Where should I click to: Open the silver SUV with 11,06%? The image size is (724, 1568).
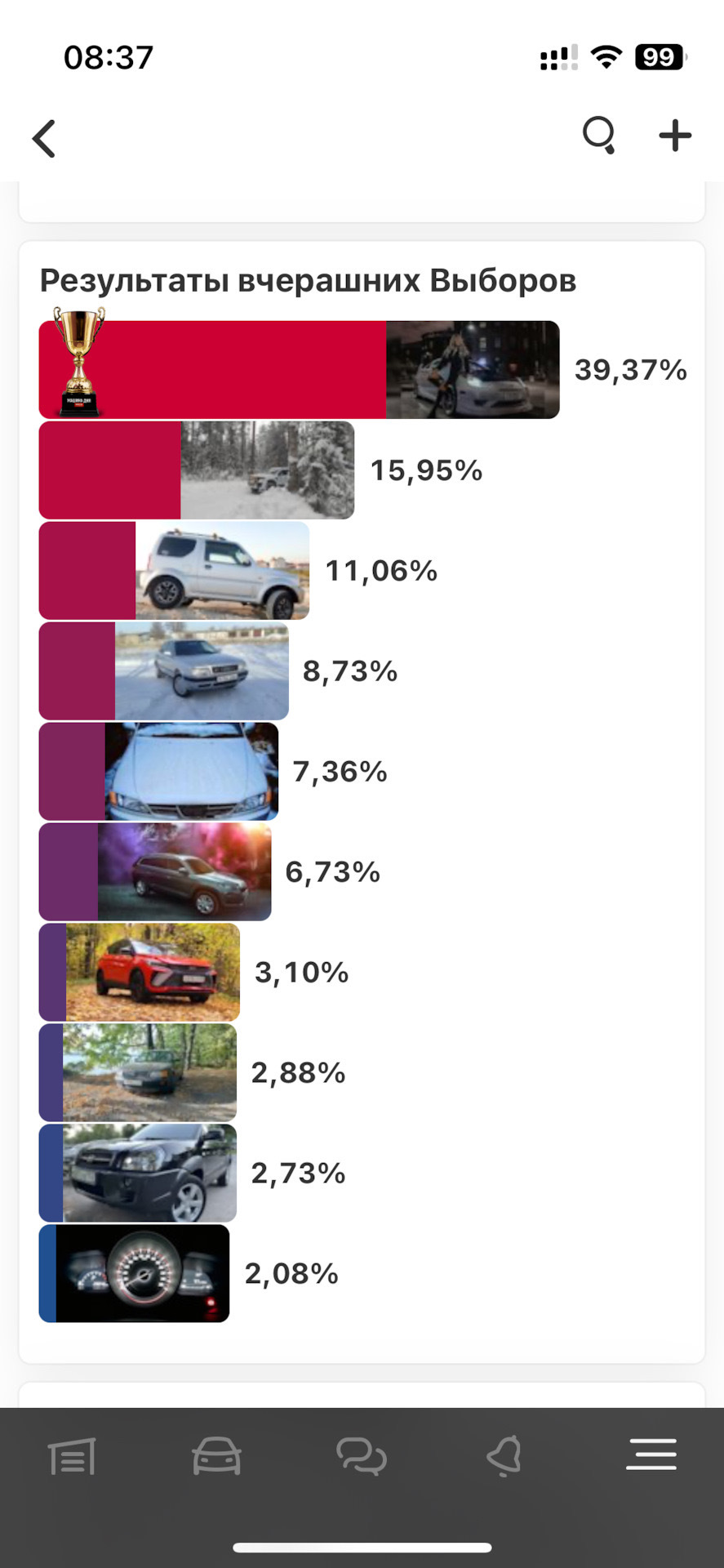coord(222,571)
